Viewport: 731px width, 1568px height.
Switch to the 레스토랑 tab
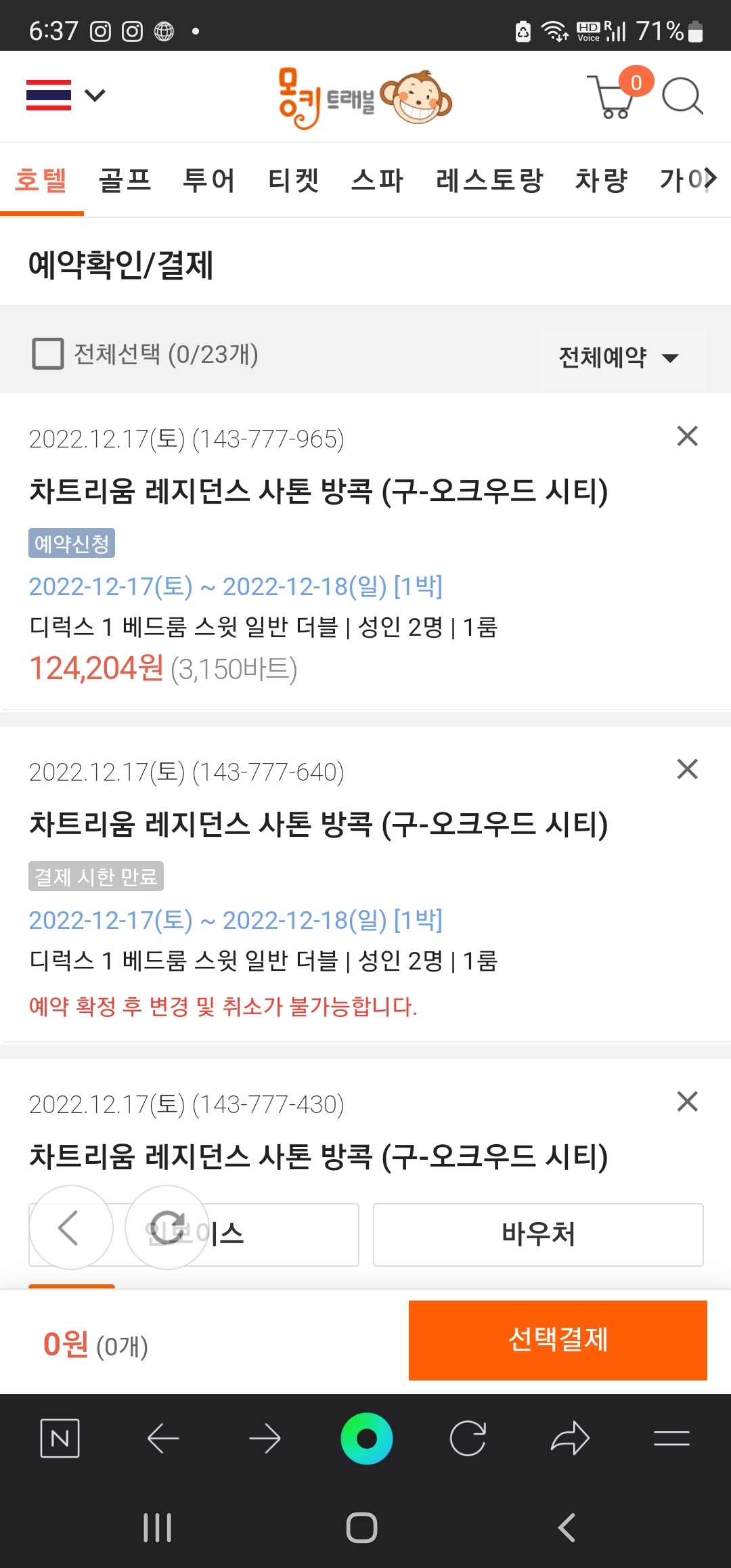489,180
